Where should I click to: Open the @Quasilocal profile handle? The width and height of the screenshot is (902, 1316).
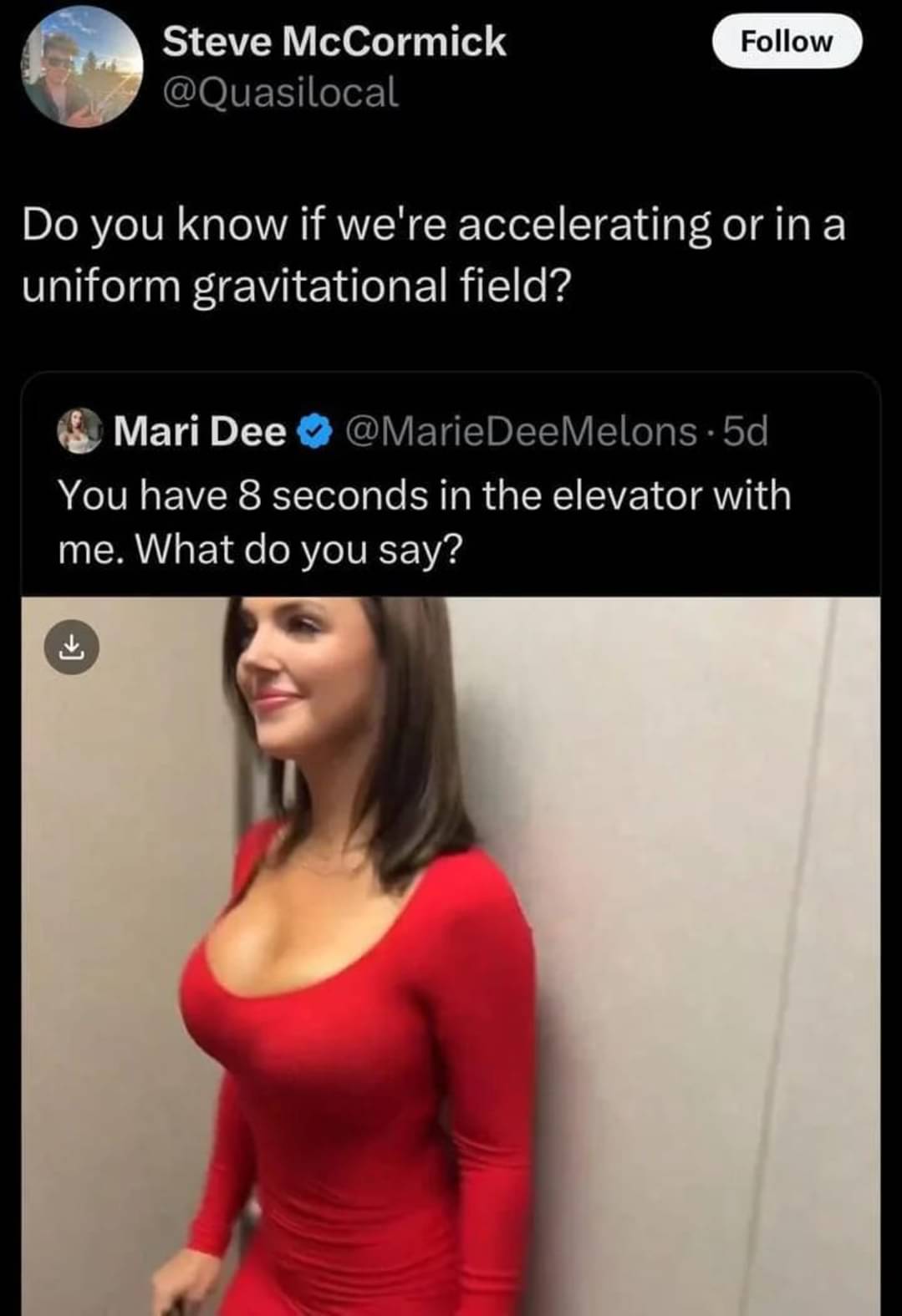(x=280, y=92)
